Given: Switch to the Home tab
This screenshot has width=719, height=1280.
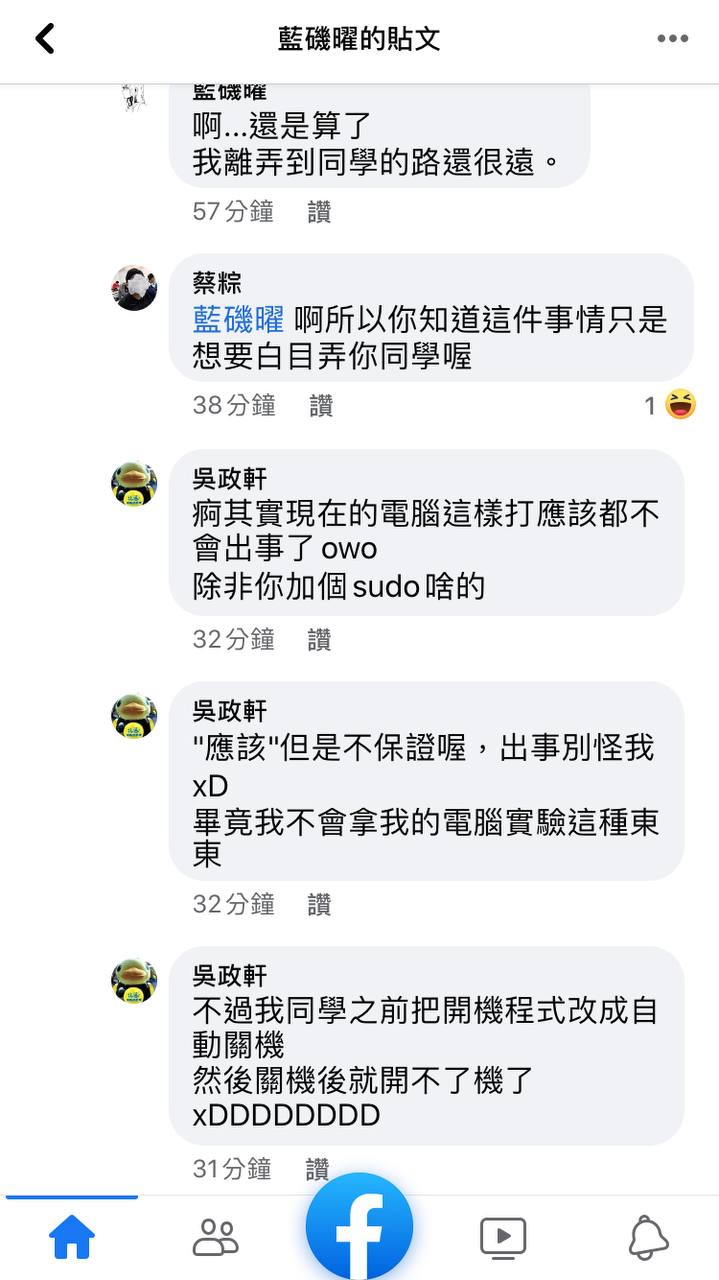Looking at the screenshot, I should pos(72,1238).
